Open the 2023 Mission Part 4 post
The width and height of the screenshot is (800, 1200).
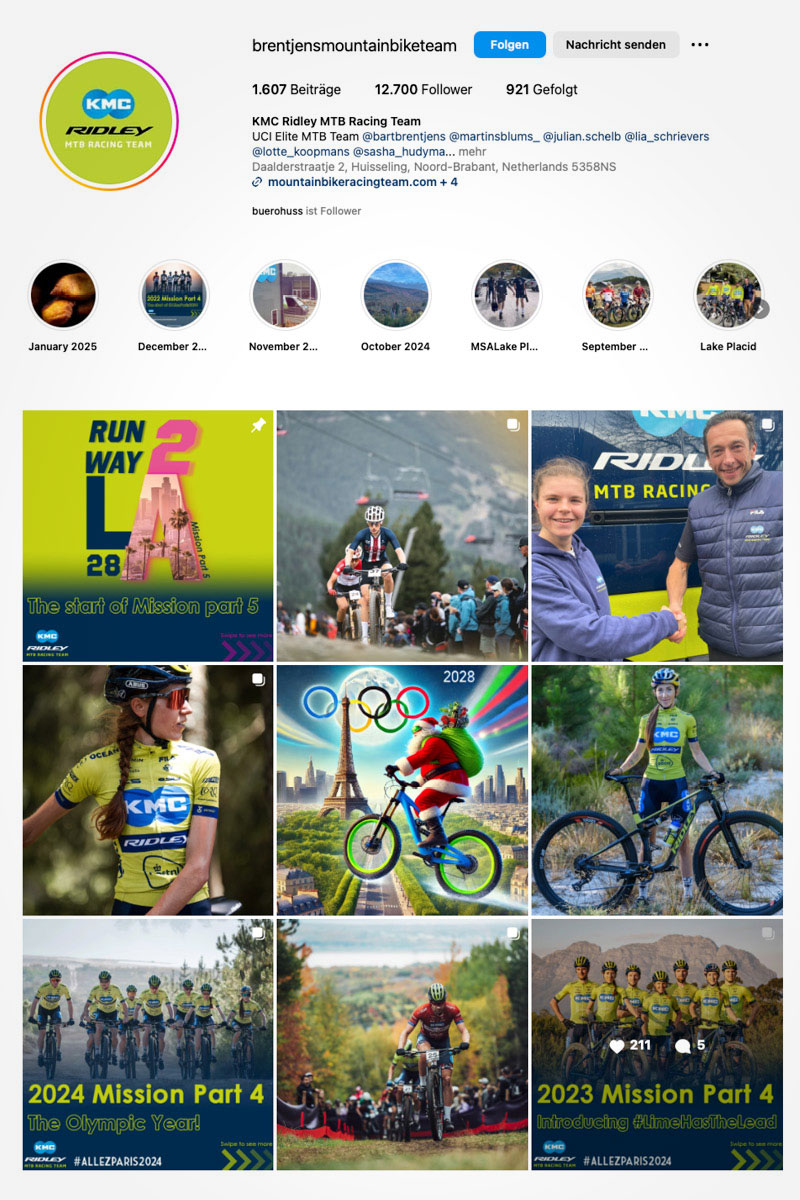(657, 1045)
